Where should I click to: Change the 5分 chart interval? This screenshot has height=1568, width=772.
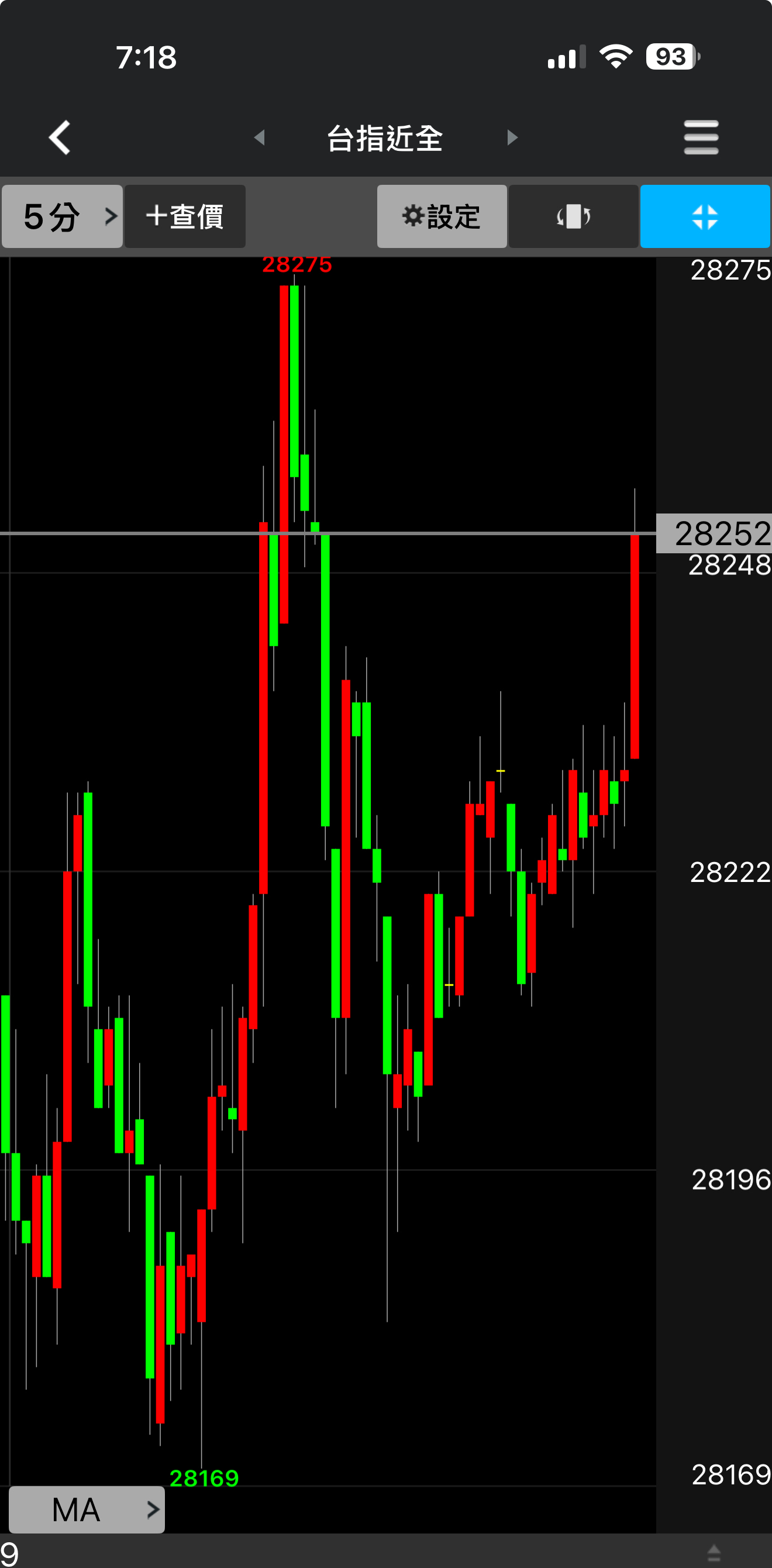[63, 217]
